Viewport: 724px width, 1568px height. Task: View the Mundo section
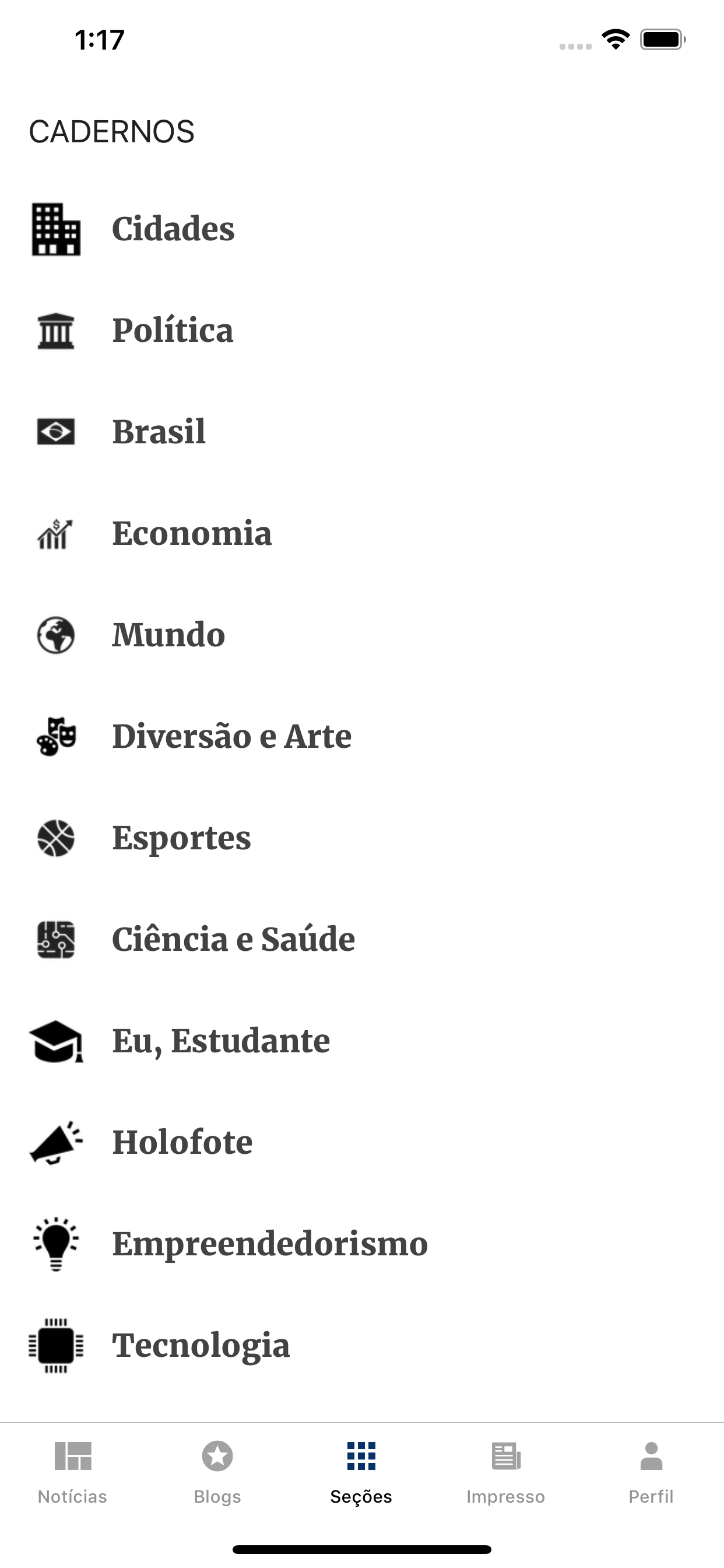[x=168, y=635]
